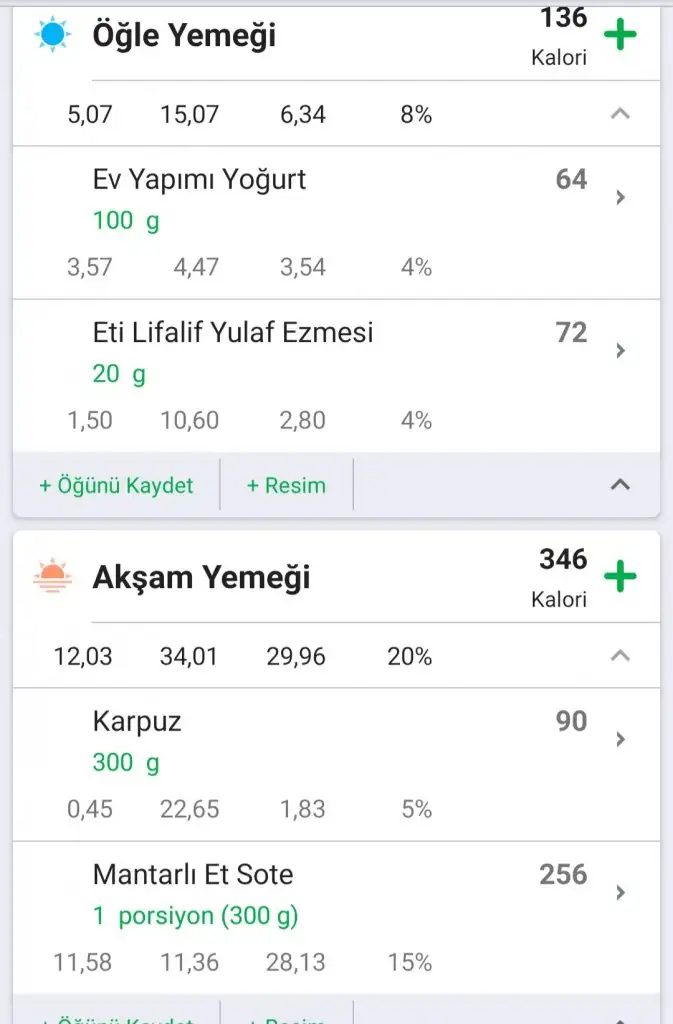
Task: Save the Öğle Yemeği meal with Öğünü Kaydet
Action: tap(116, 485)
